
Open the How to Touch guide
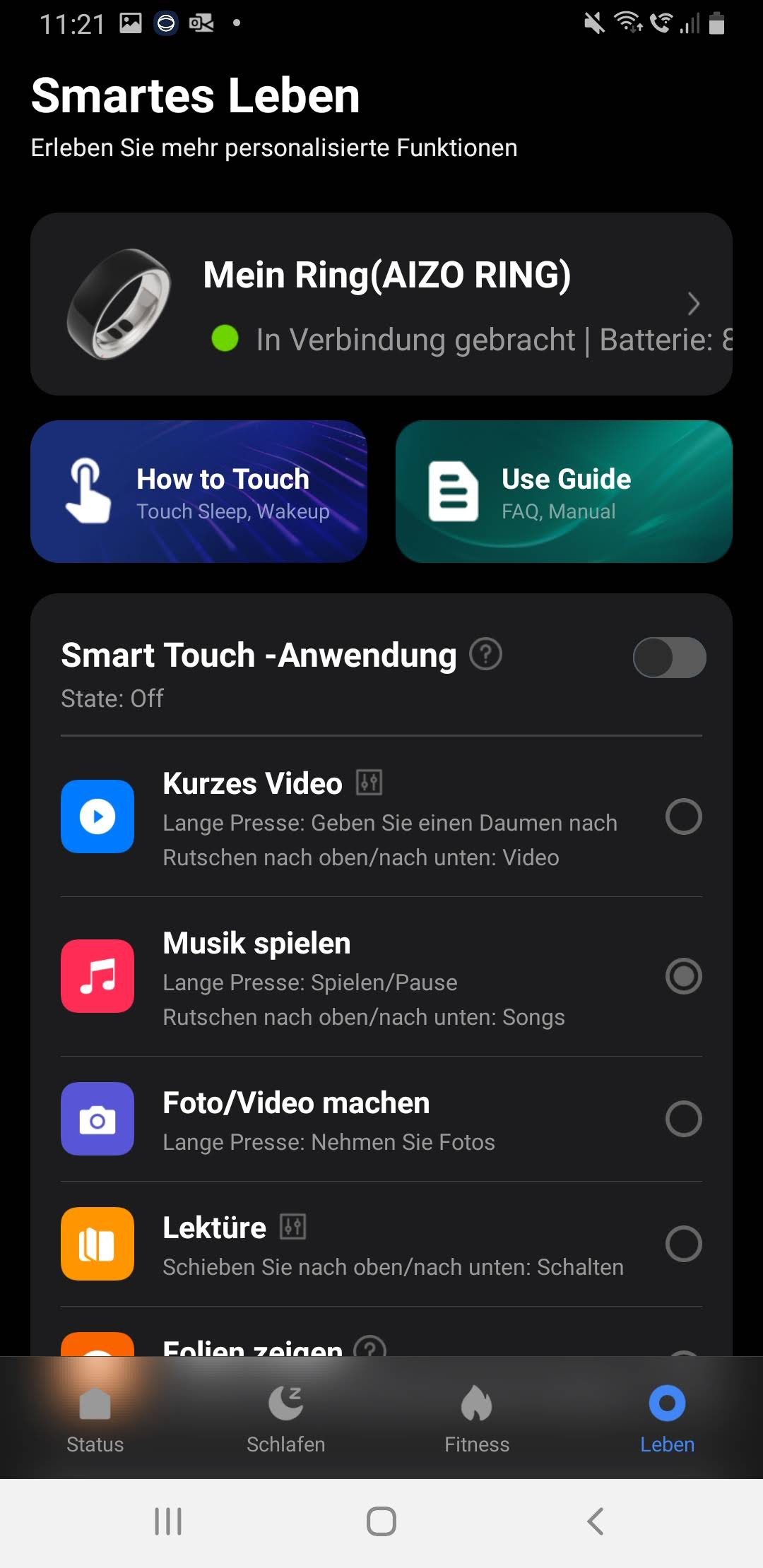point(199,492)
